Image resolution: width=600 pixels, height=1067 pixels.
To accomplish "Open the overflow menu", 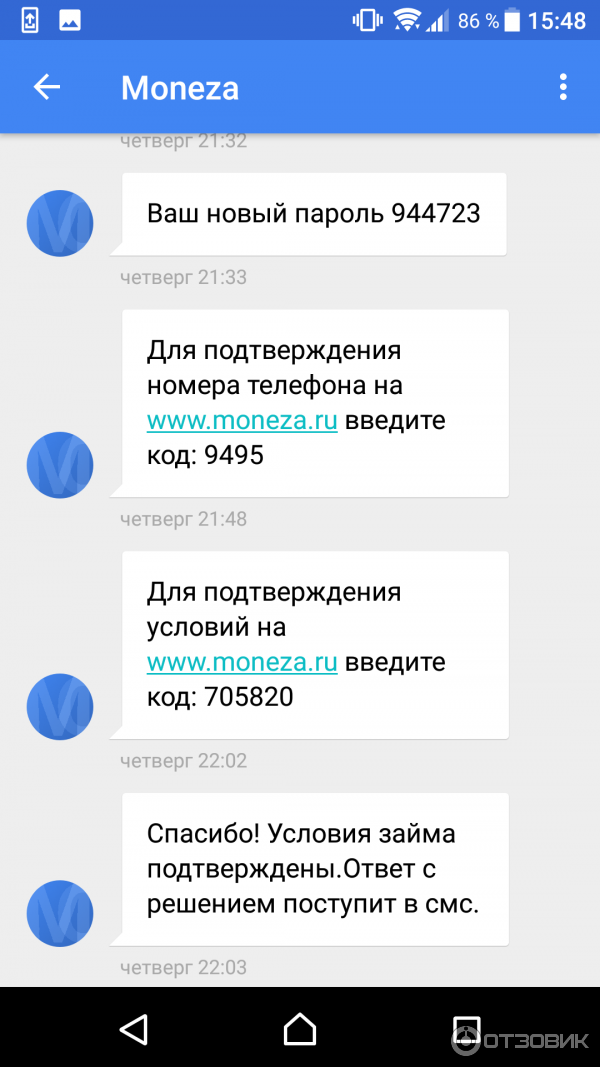I will coord(563,88).
